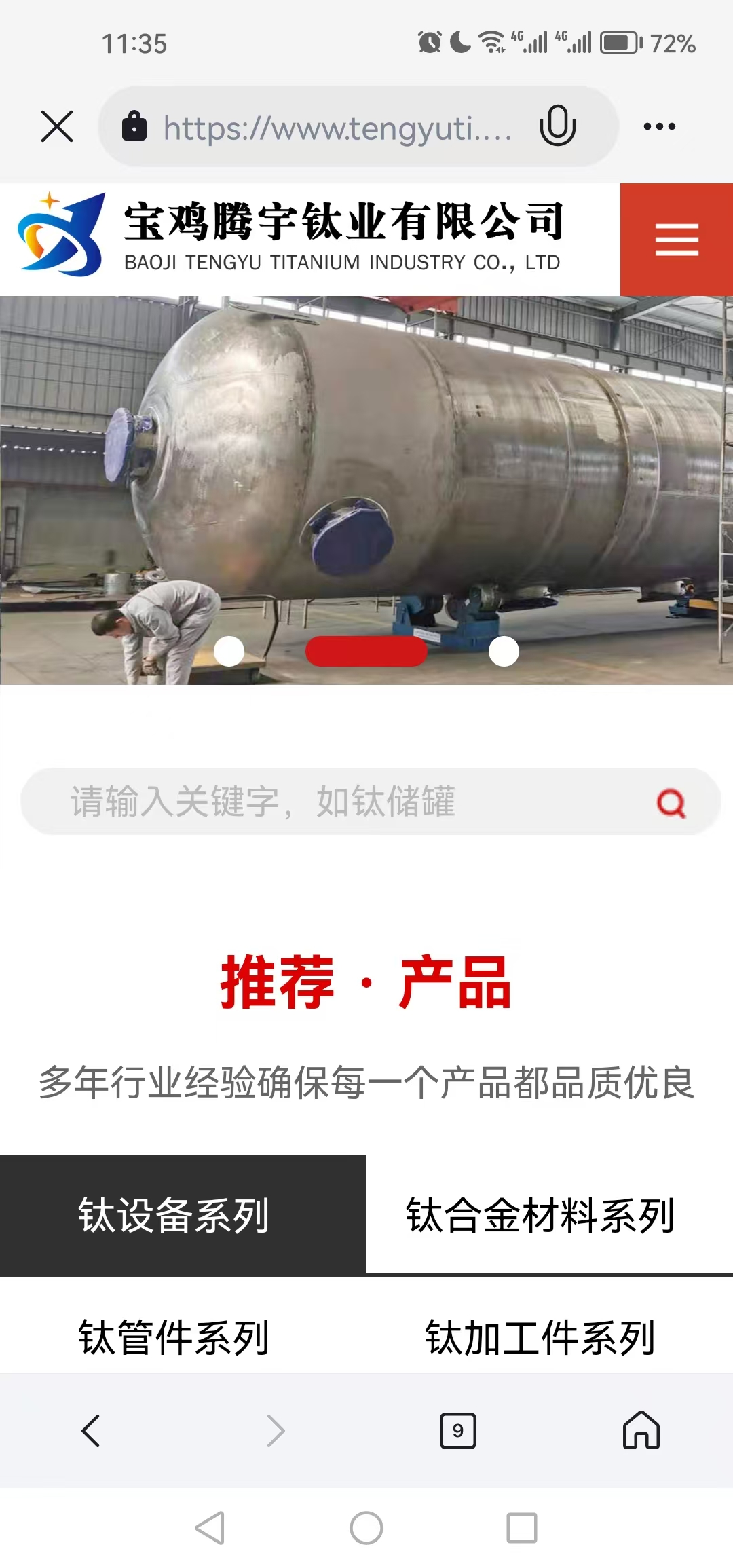This screenshot has width=733, height=1568.
Task: Tap the system recent apps button
Action: (x=522, y=1528)
